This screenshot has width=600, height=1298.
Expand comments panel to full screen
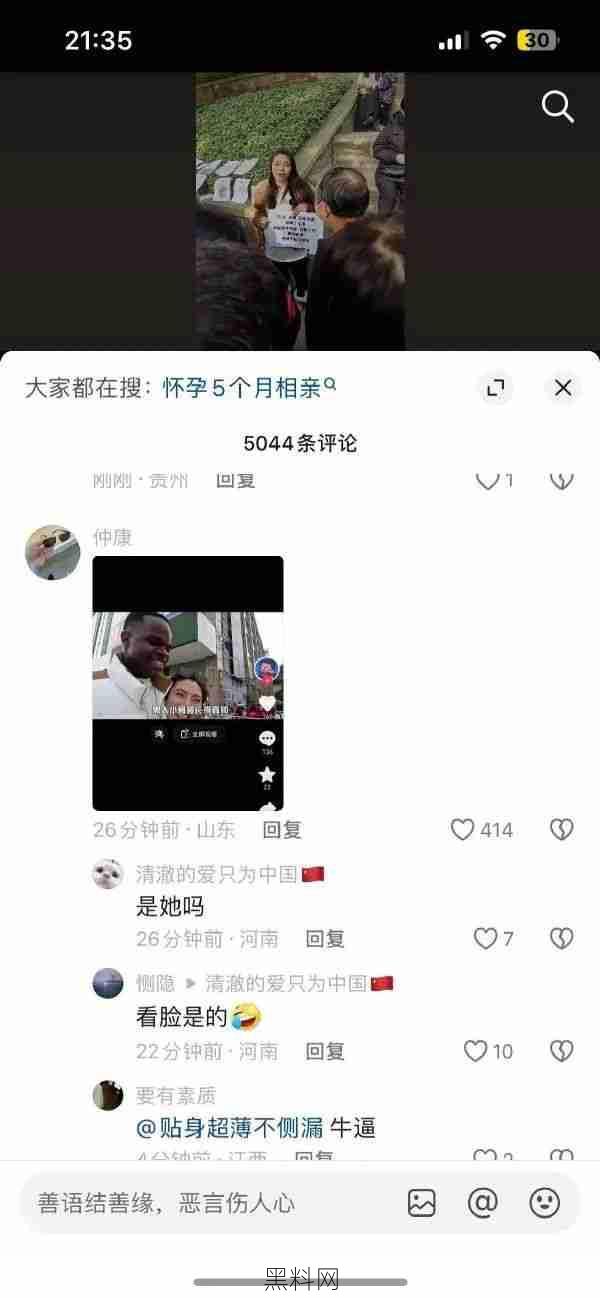coord(495,388)
